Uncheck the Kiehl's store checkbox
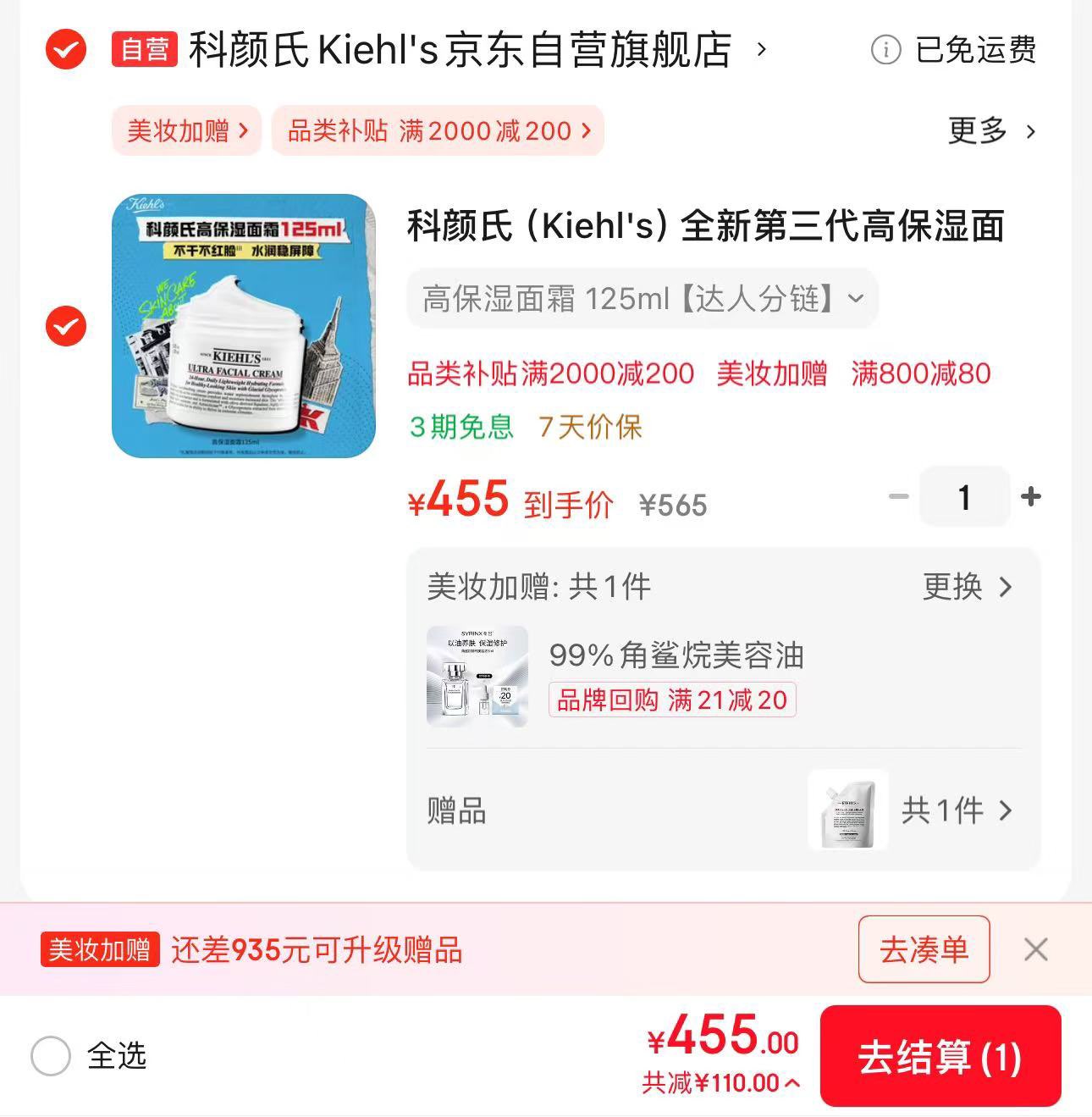Image resolution: width=1092 pixels, height=1117 pixels. [x=65, y=49]
